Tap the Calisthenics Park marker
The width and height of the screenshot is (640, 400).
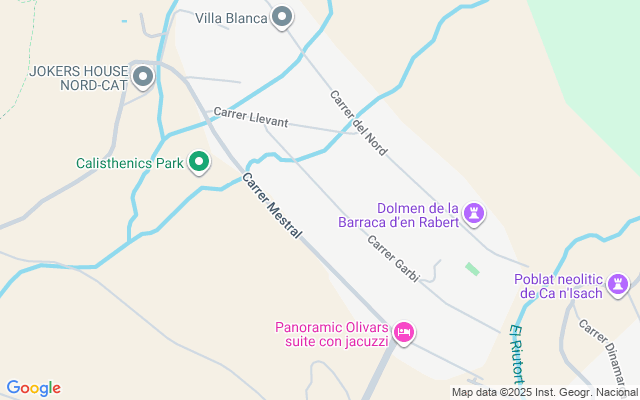[199, 161]
